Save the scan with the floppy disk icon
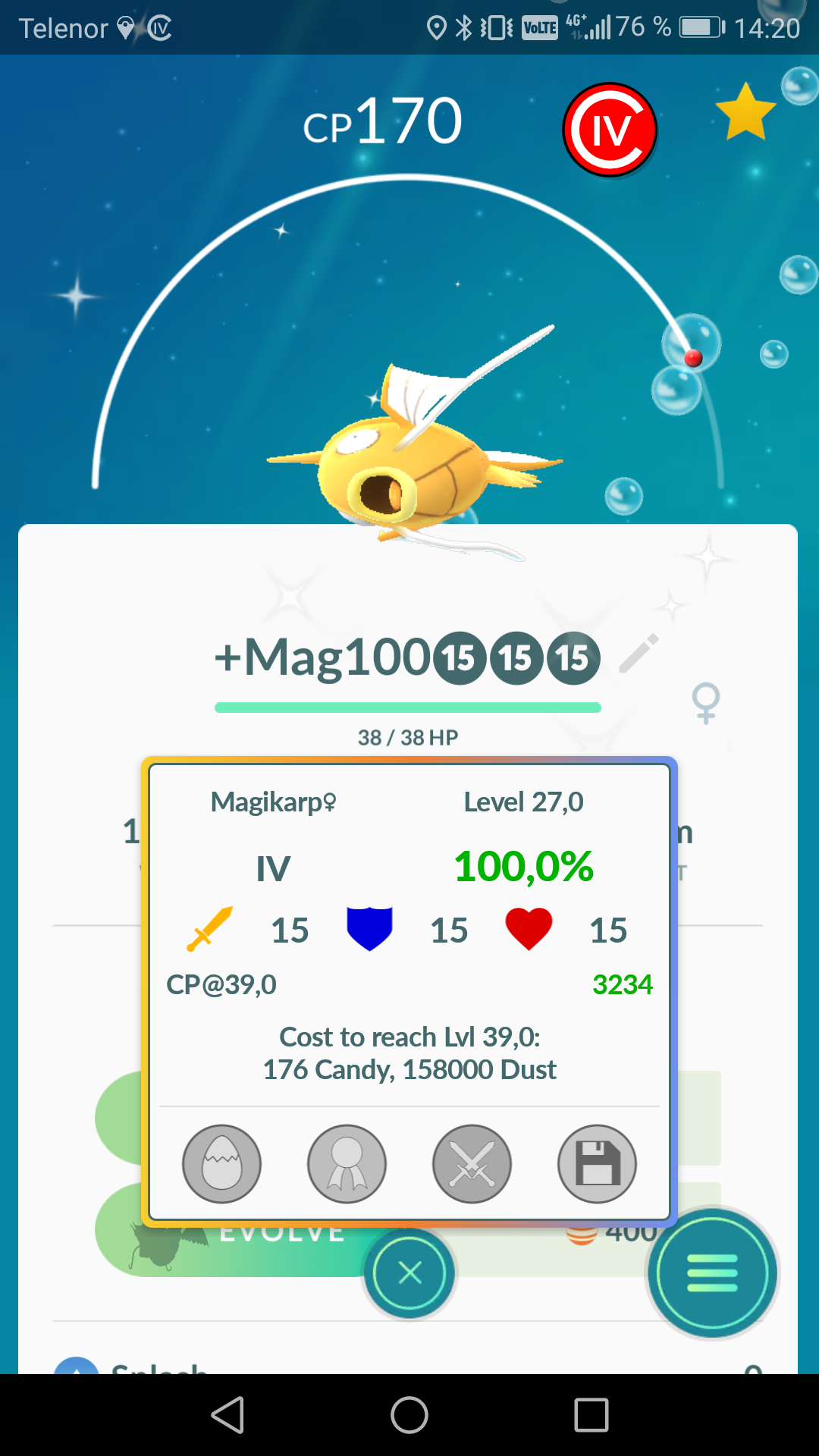819x1456 pixels. tap(597, 1163)
